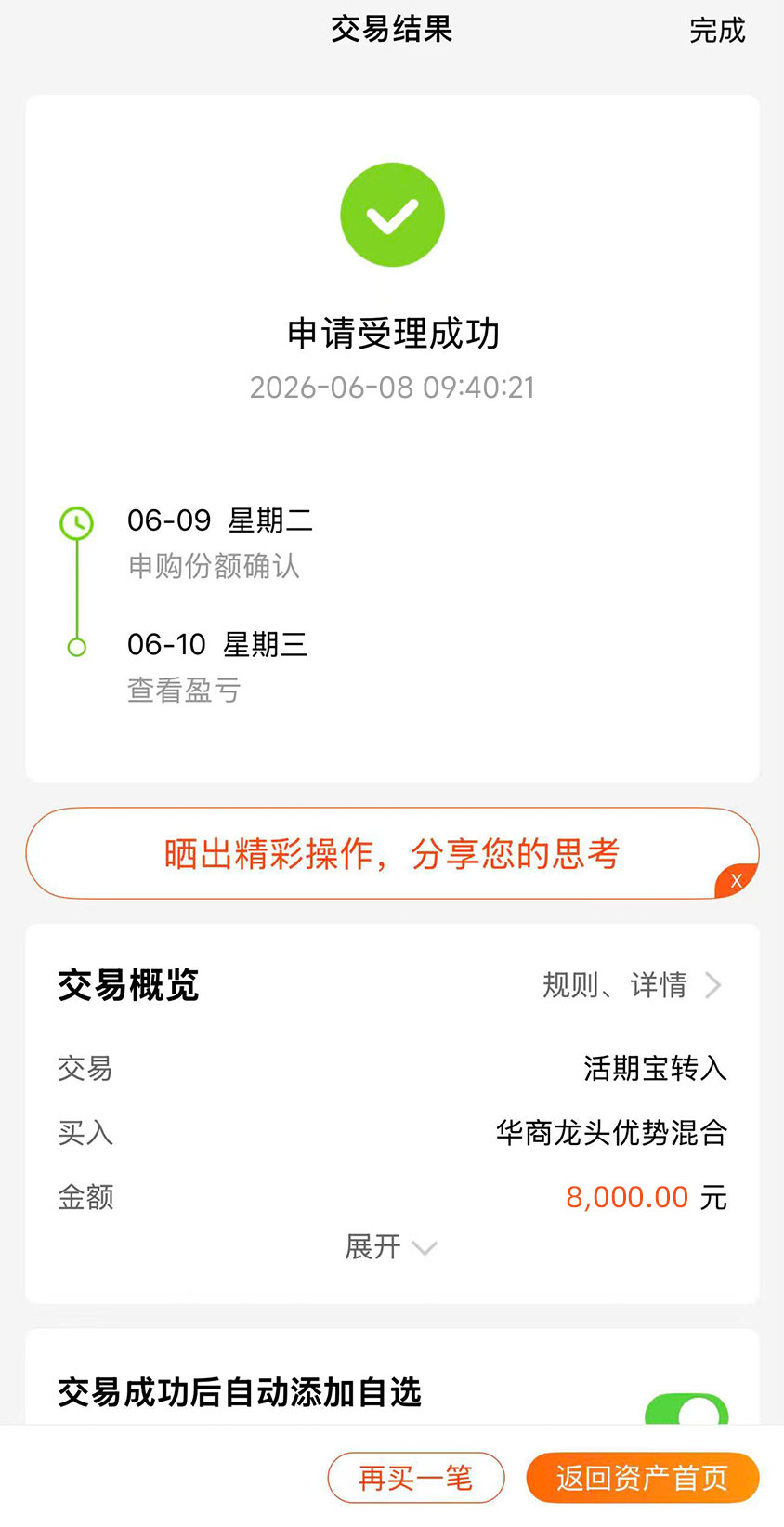
Task: Open the 晒出精彩操作 share banner
Action: tap(392, 853)
